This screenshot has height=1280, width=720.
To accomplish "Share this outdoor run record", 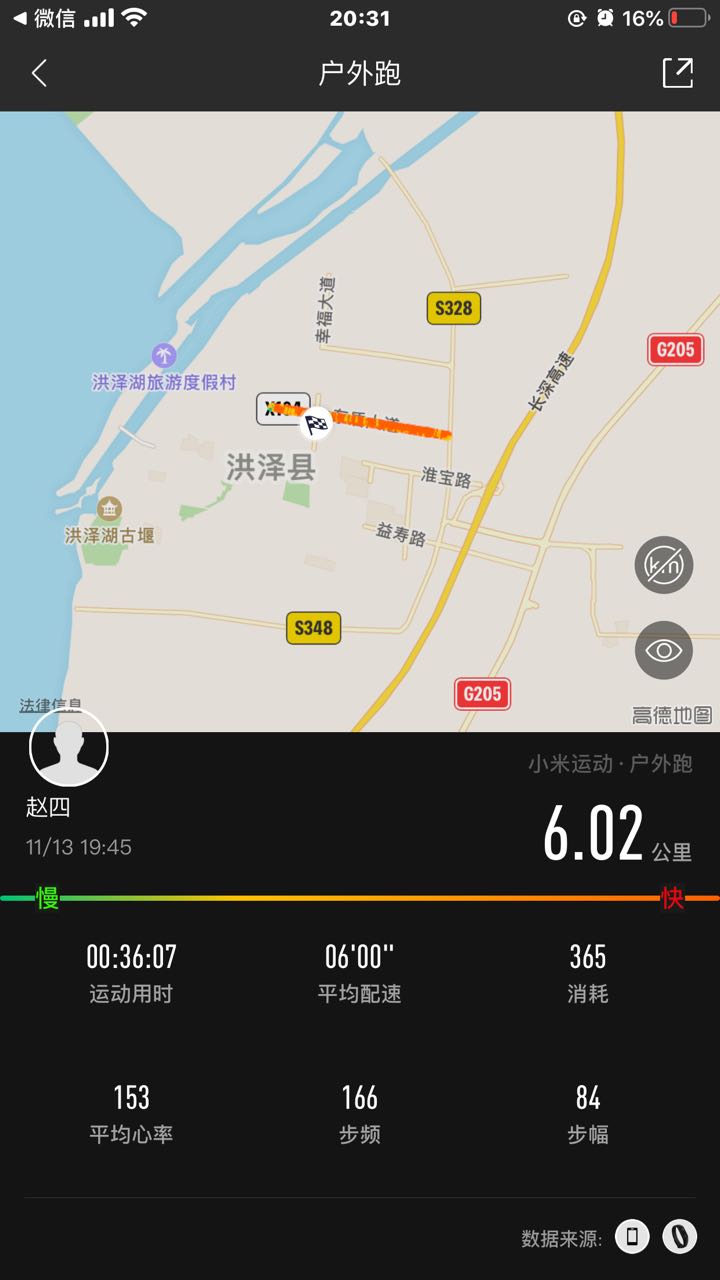I will (x=677, y=73).
